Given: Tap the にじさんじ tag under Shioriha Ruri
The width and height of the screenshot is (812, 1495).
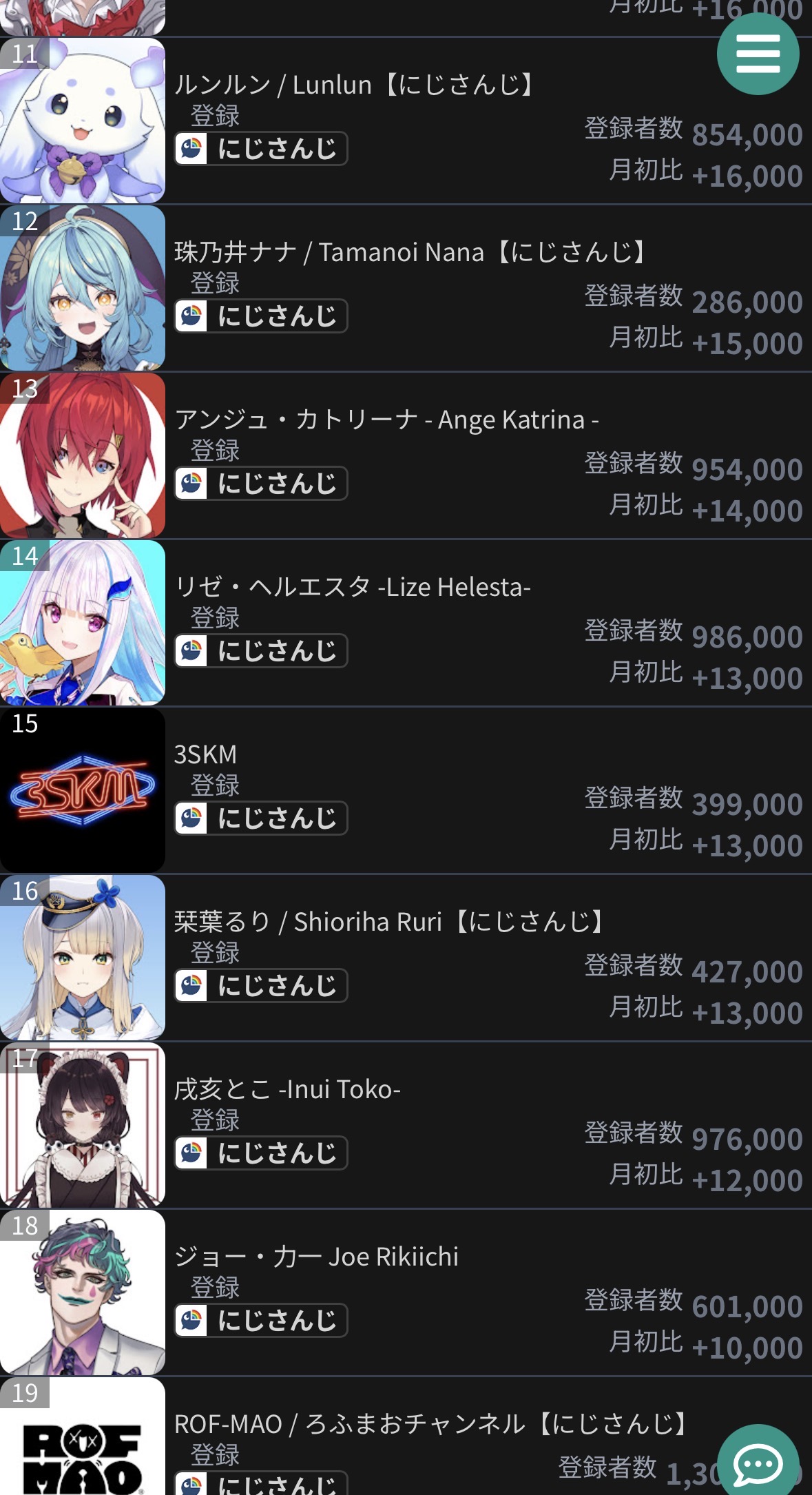Looking at the screenshot, I should click(261, 986).
